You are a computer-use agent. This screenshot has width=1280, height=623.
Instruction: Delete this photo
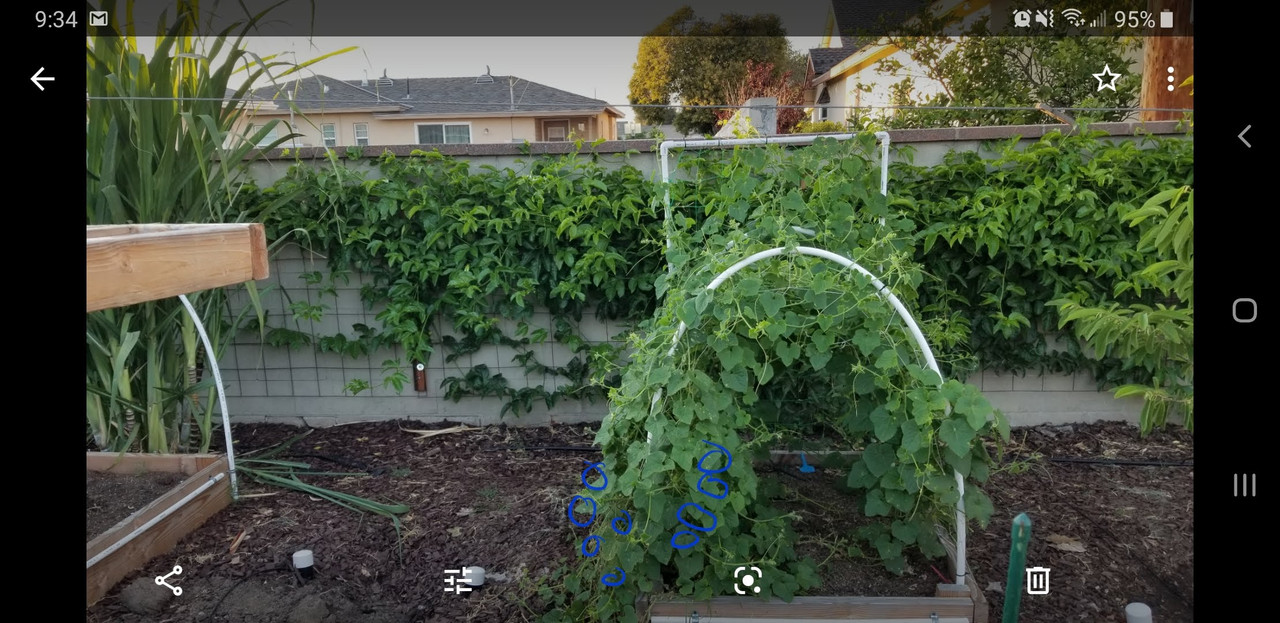tap(1038, 580)
